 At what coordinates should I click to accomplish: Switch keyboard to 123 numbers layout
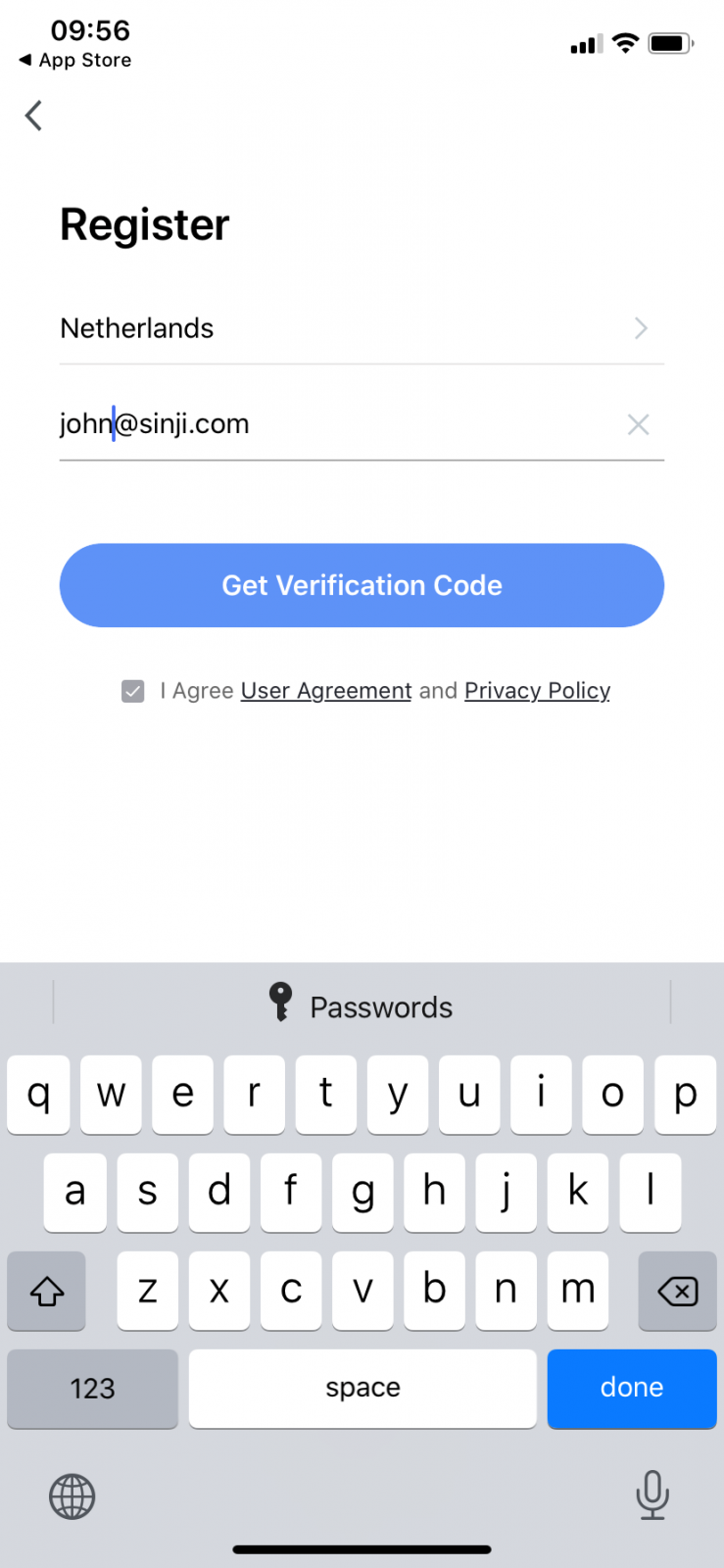[92, 1388]
